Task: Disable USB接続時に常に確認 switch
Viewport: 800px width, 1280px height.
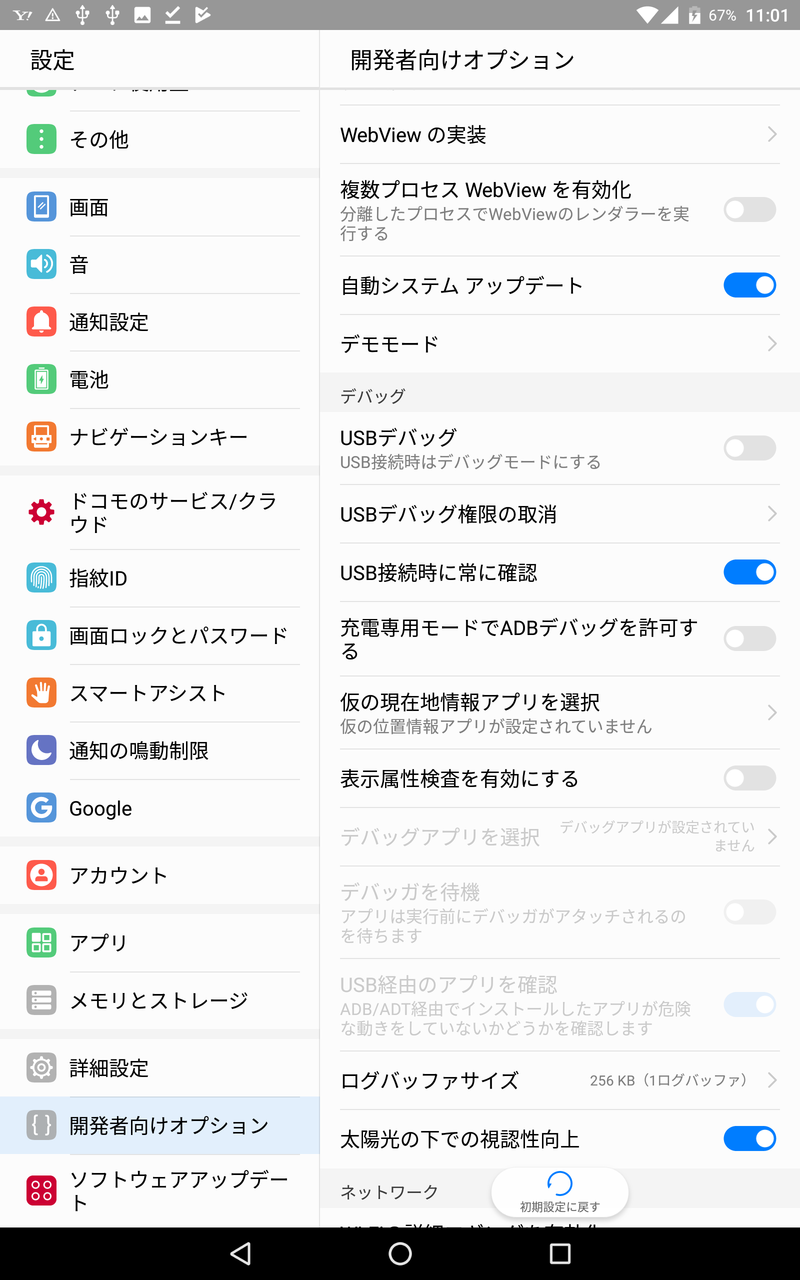Action: tap(749, 572)
